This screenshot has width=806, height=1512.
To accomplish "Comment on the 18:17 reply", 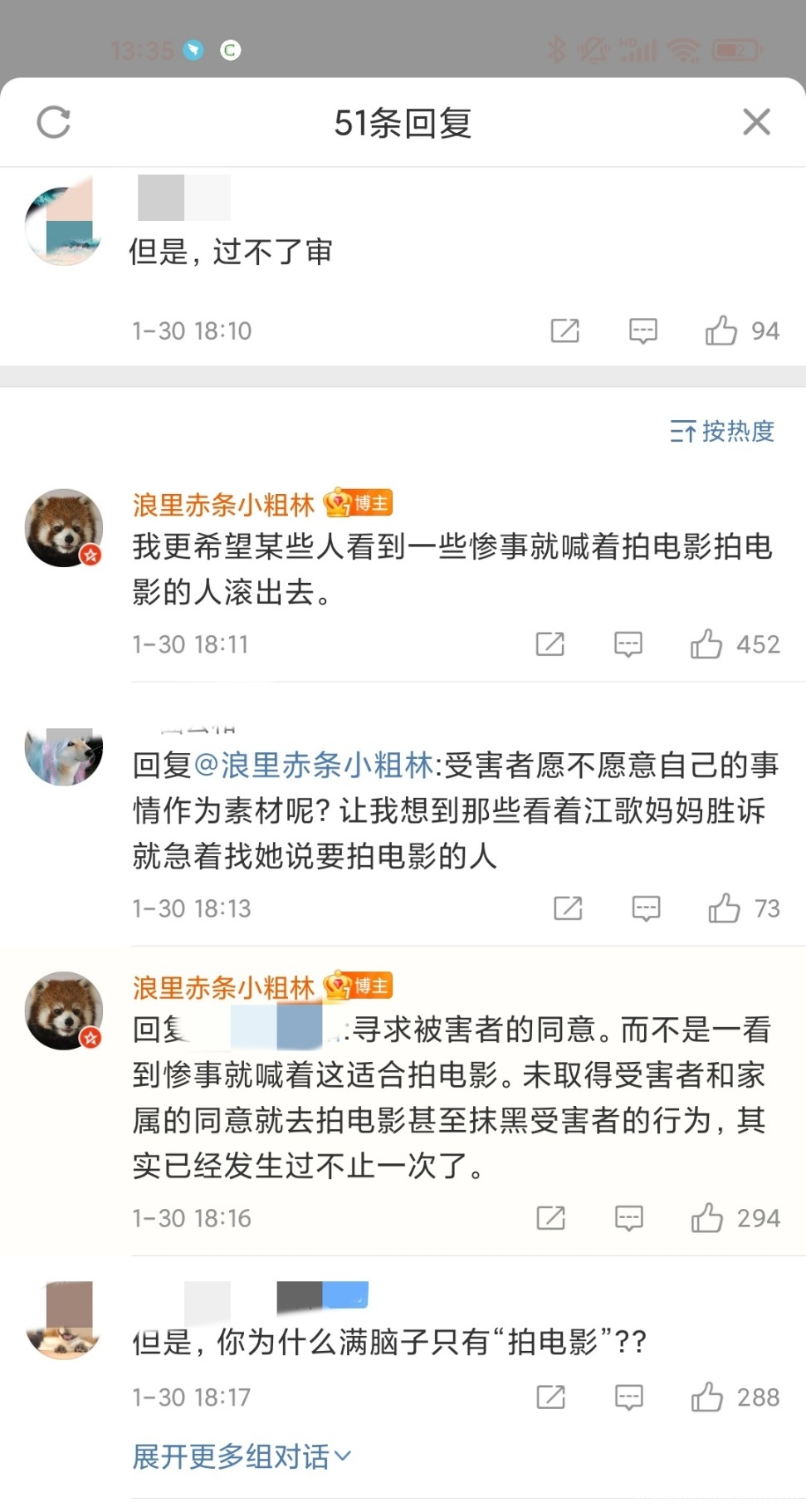I will (x=629, y=1397).
